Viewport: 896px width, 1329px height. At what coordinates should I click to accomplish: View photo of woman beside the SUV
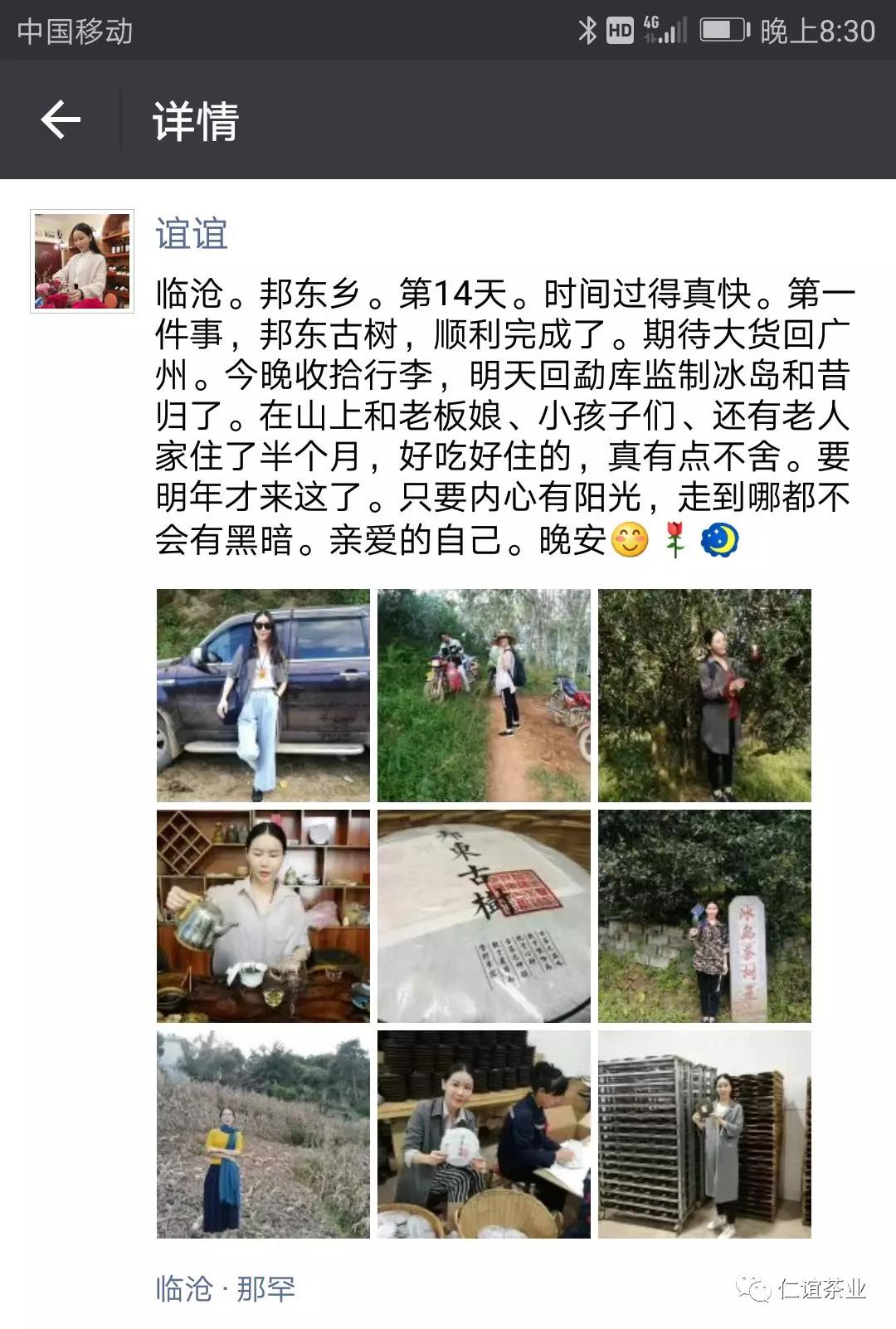click(x=263, y=695)
